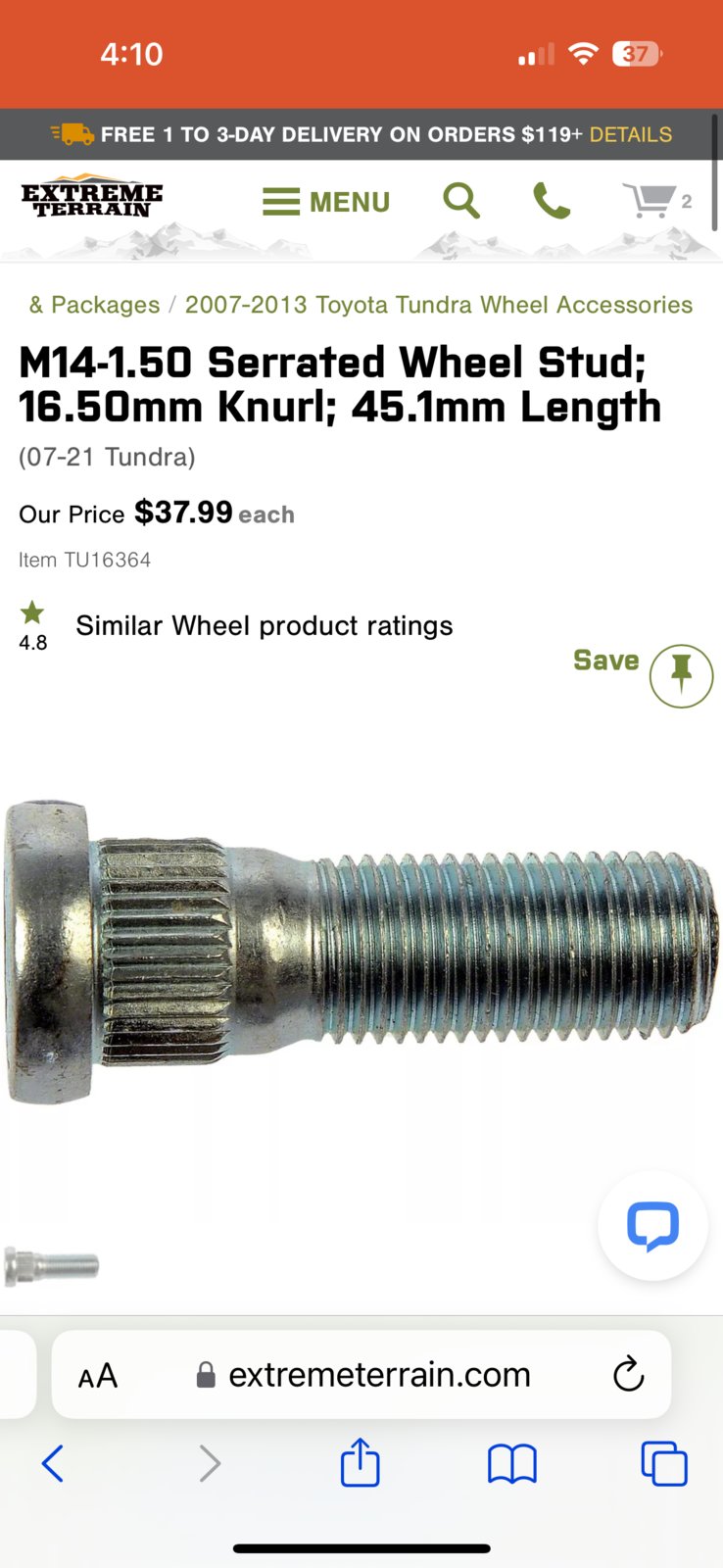The width and height of the screenshot is (723, 1568).
Task: Reload the page
Action: pyautogui.click(x=628, y=1374)
